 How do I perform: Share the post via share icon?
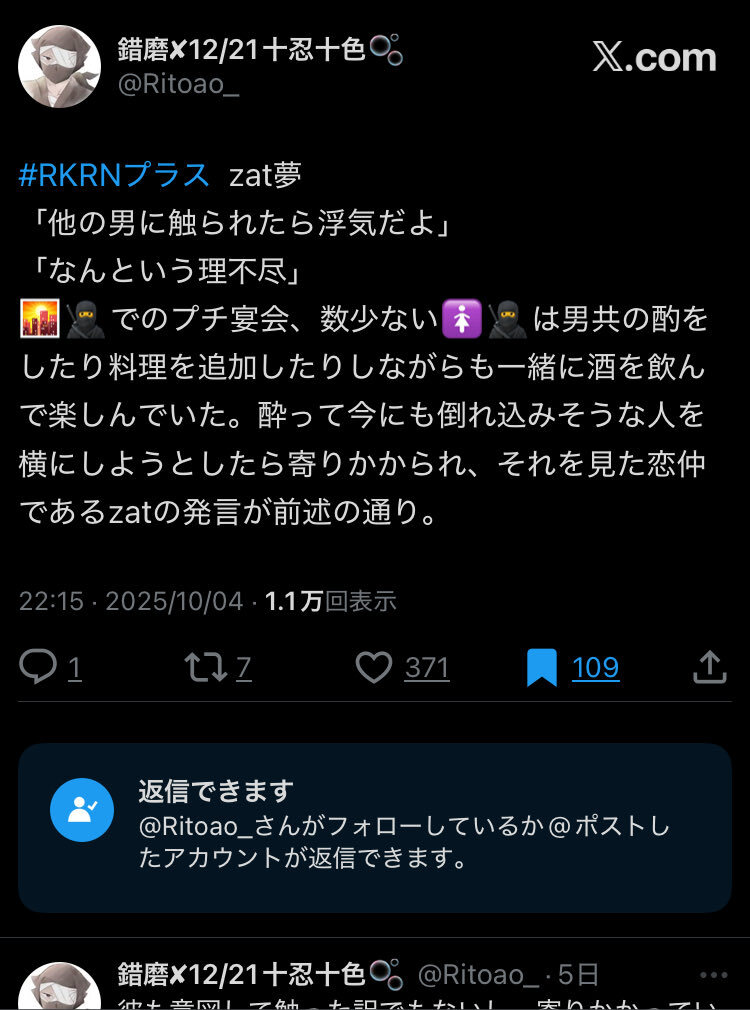pos(709,667)
